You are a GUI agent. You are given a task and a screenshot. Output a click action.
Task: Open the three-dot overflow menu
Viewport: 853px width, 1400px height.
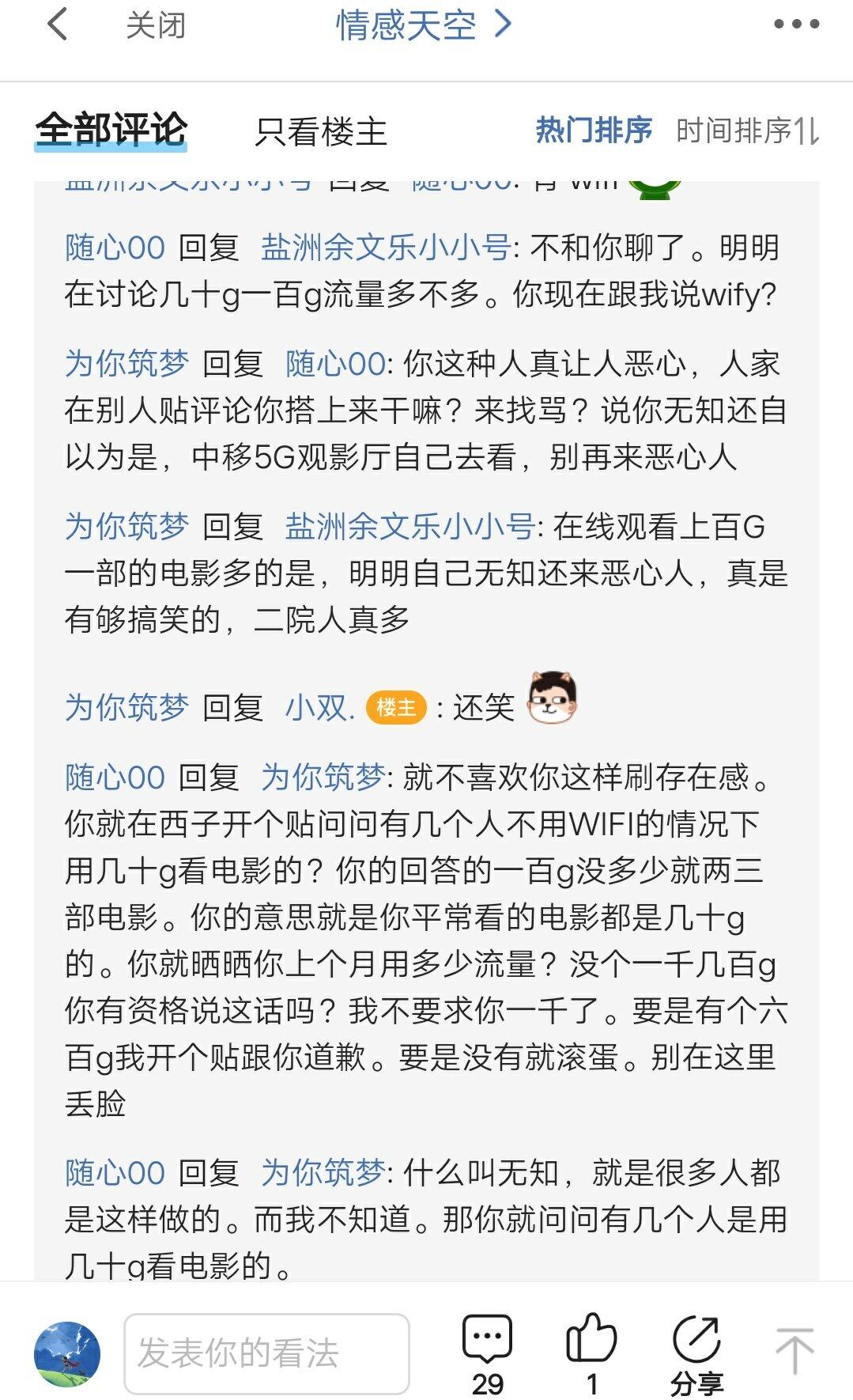pos(795,25)
